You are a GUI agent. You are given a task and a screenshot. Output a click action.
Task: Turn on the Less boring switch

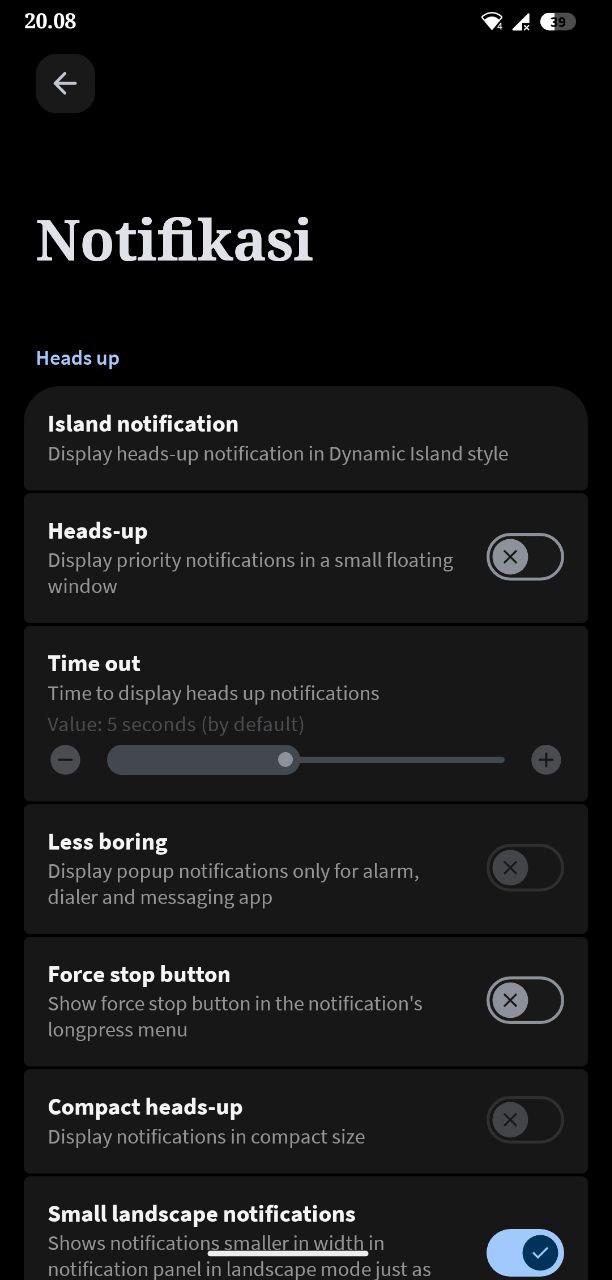tap(525, 867)
